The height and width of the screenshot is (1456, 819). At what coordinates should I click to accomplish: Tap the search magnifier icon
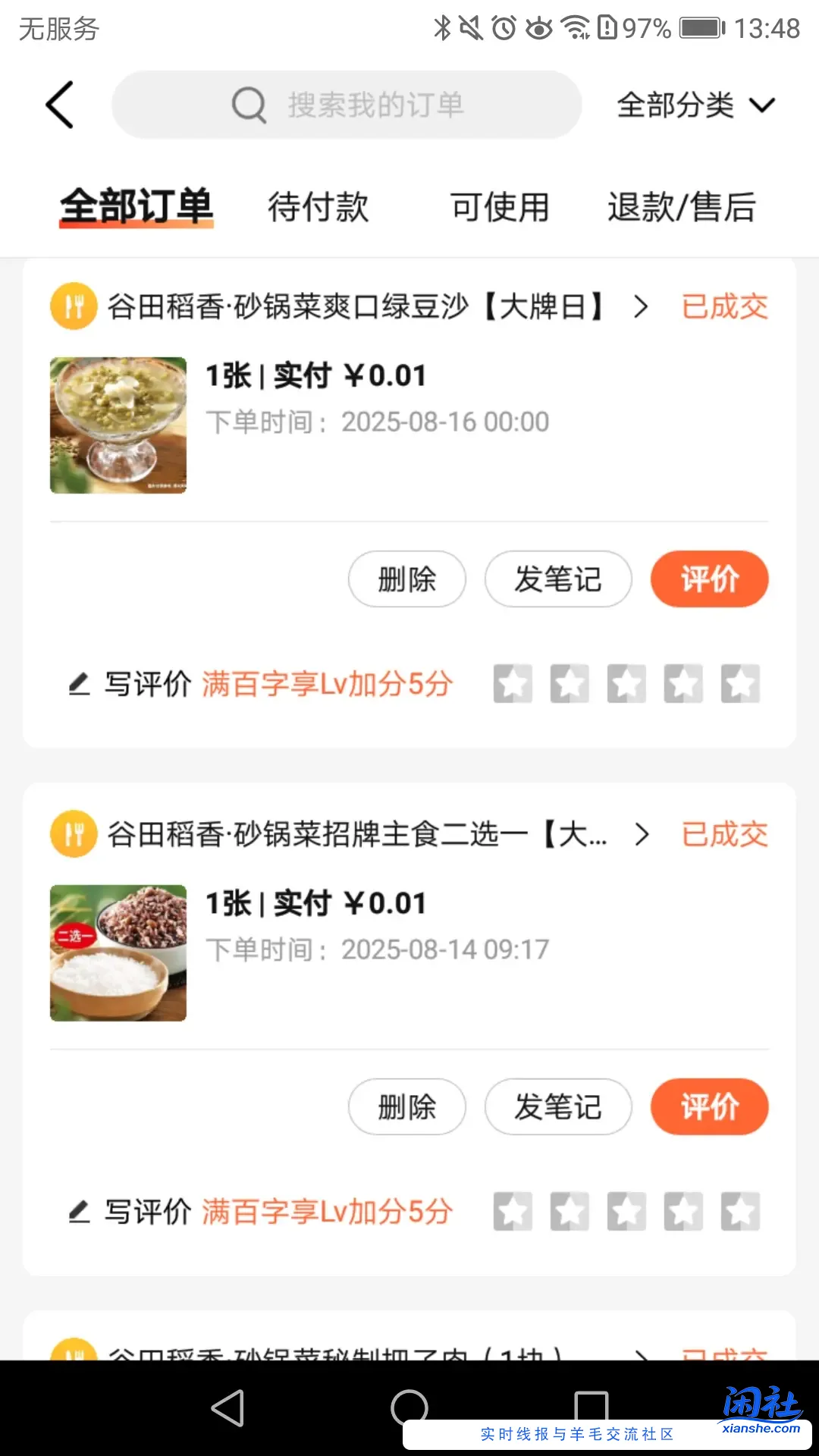pyautogui.click(x=248, y=104)
